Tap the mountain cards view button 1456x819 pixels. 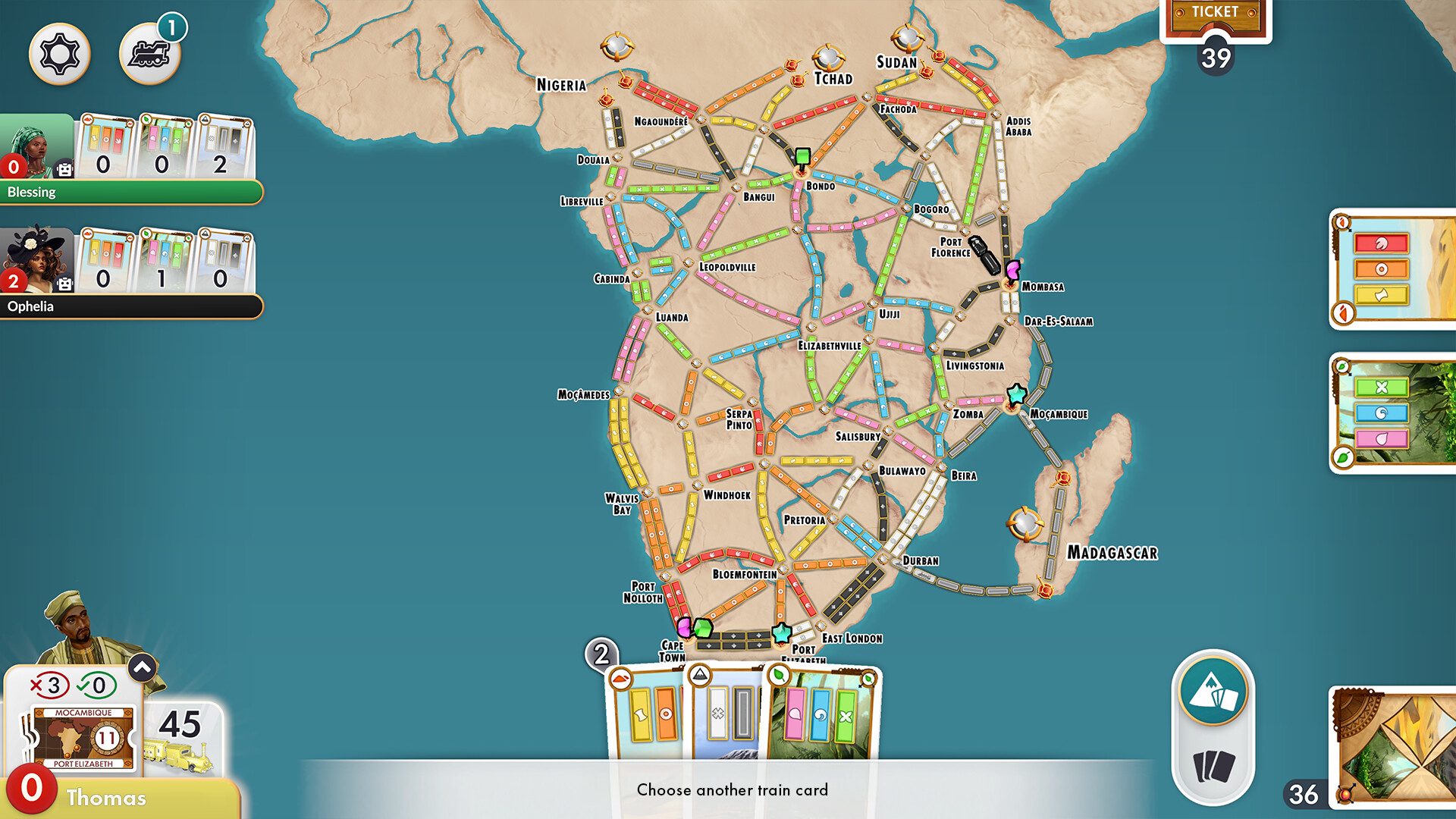1213,689
